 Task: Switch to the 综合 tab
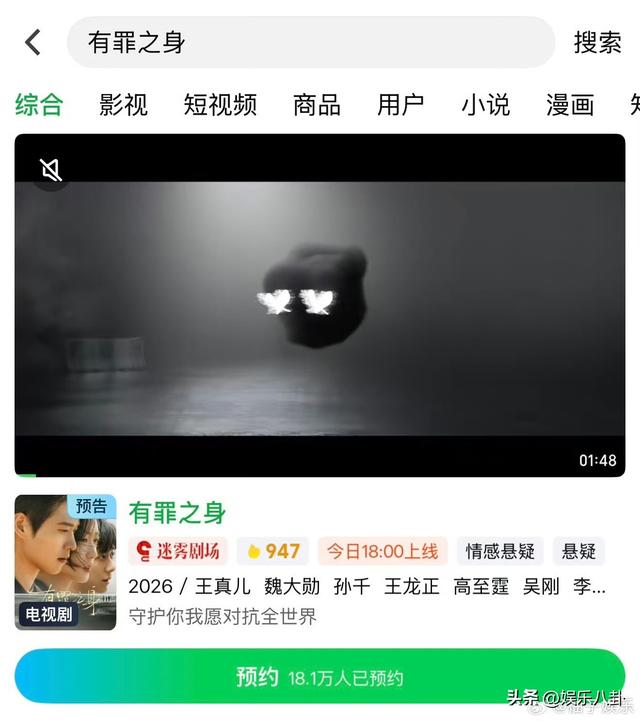click(x=39, y=104)
